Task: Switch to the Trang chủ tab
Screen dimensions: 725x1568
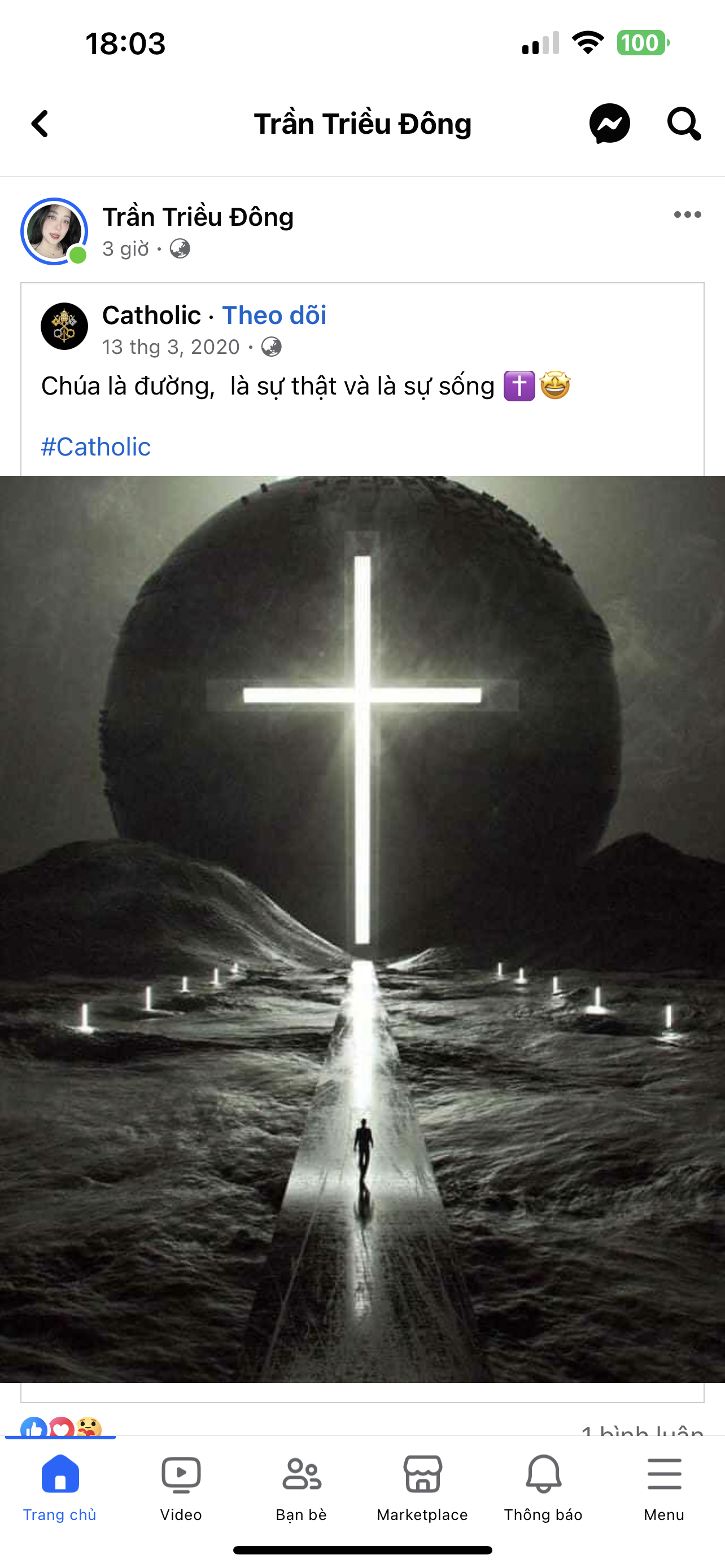Action: click(60, 1485)
